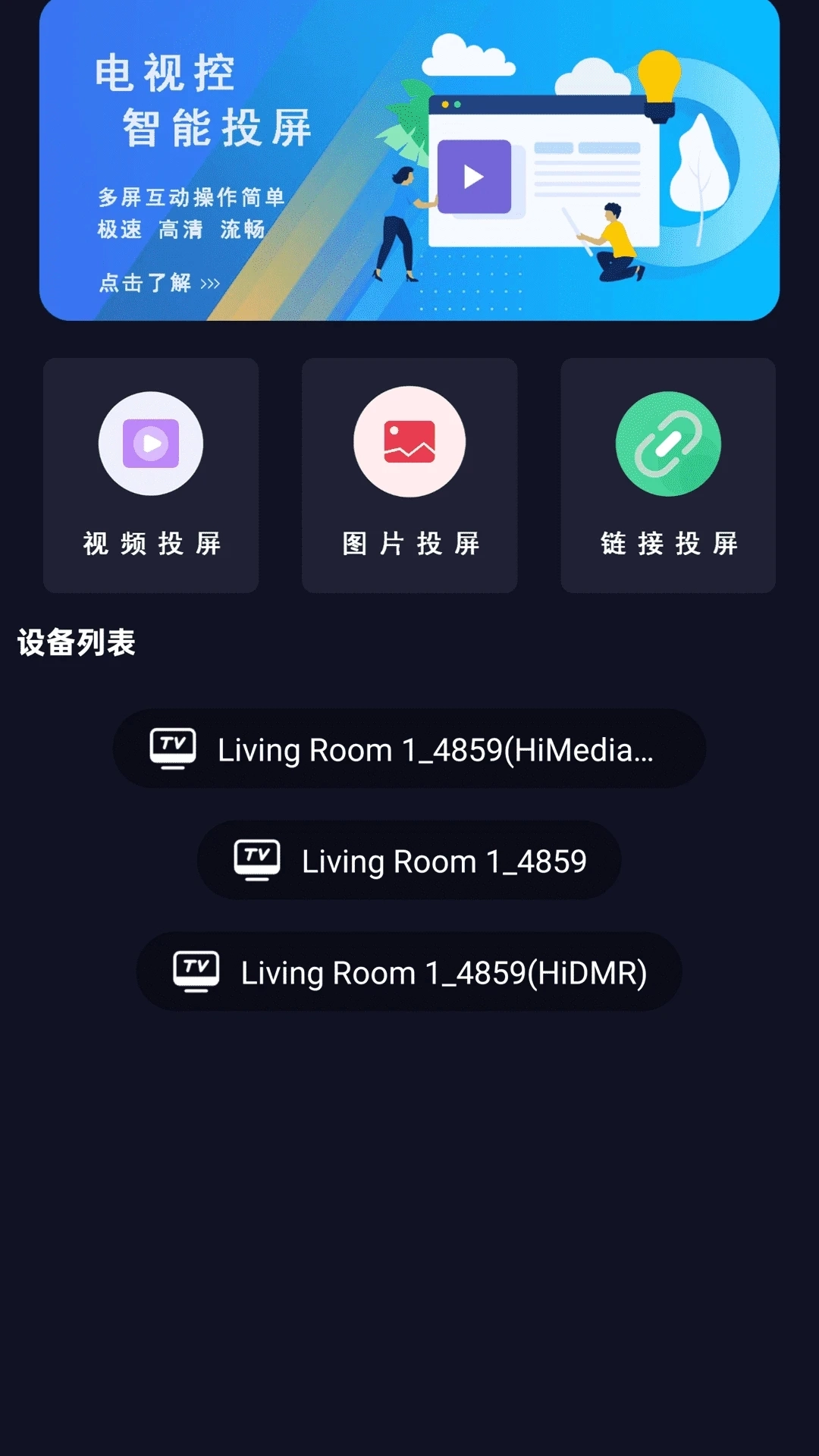The height and width of the screenshot is (1456, 819).
Task: Open 链接投屏 link casting
Action: pyautogui.click(x=668, y=475)
